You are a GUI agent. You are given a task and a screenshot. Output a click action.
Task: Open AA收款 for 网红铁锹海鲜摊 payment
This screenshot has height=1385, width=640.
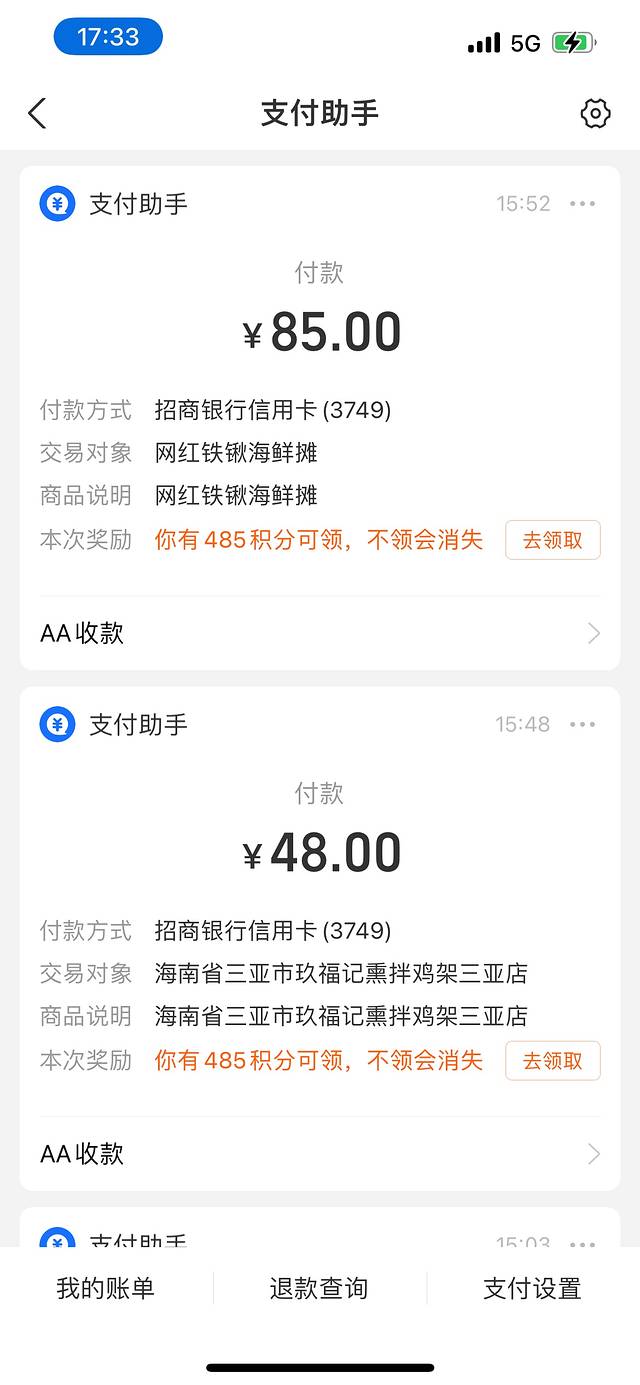(x=320, y=633)
